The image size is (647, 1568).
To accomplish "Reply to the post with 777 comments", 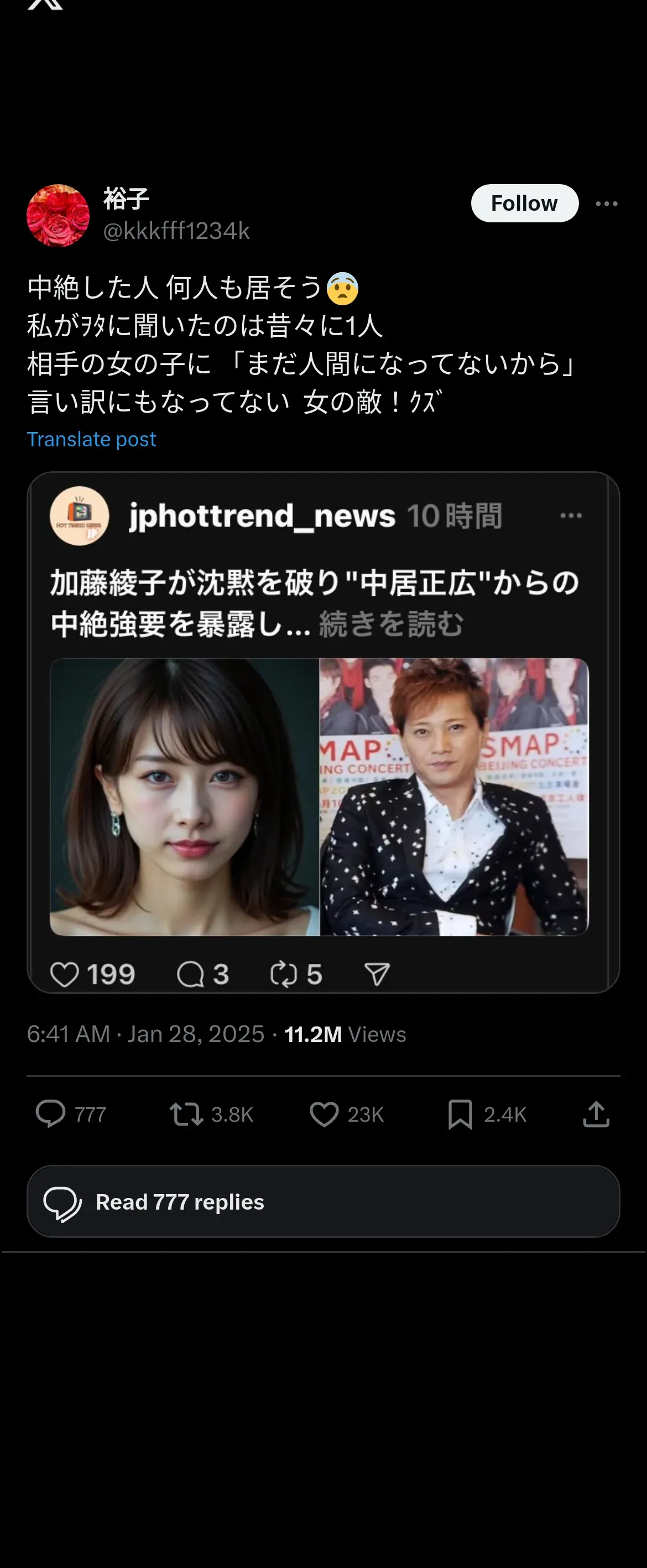I will [50, 1114].
